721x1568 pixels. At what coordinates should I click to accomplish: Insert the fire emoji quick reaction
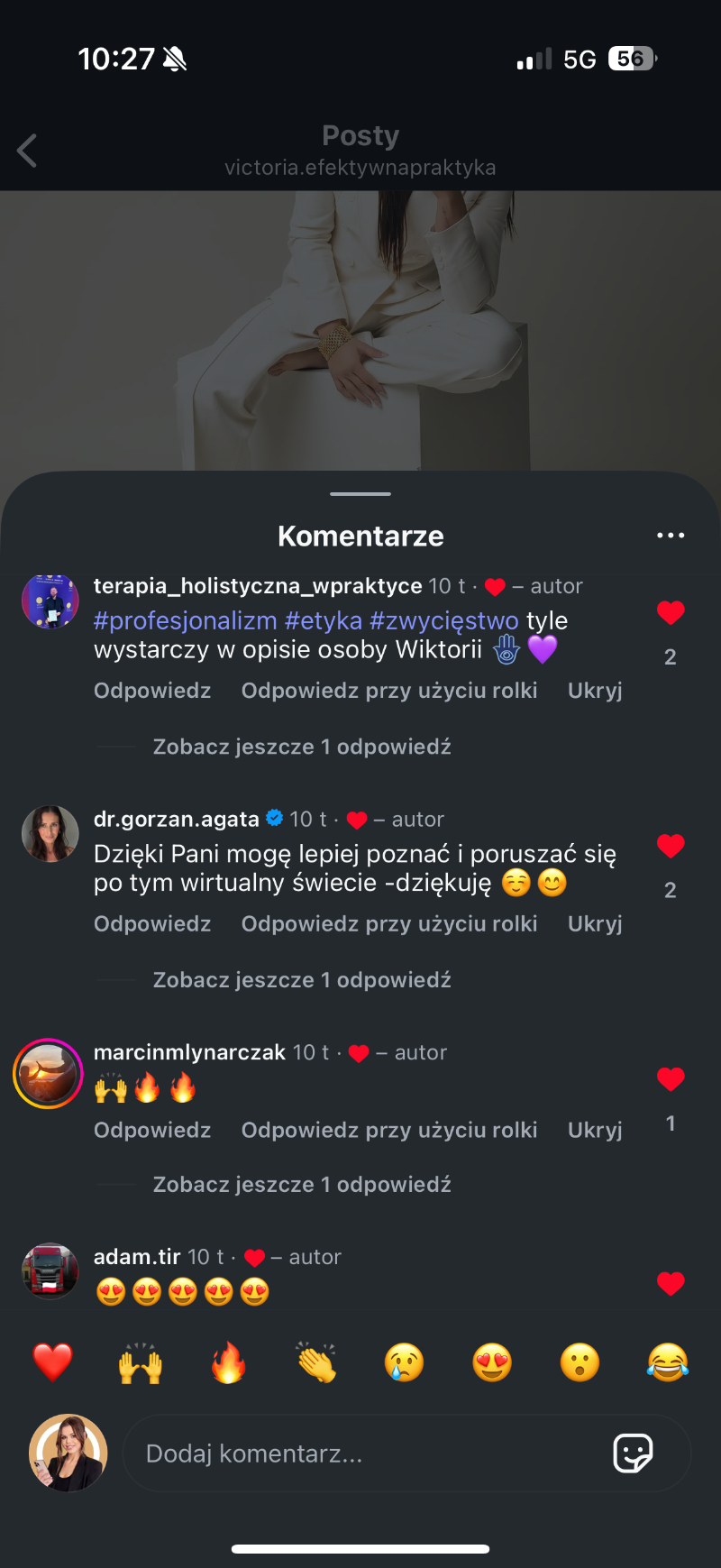pos(229,1362)
